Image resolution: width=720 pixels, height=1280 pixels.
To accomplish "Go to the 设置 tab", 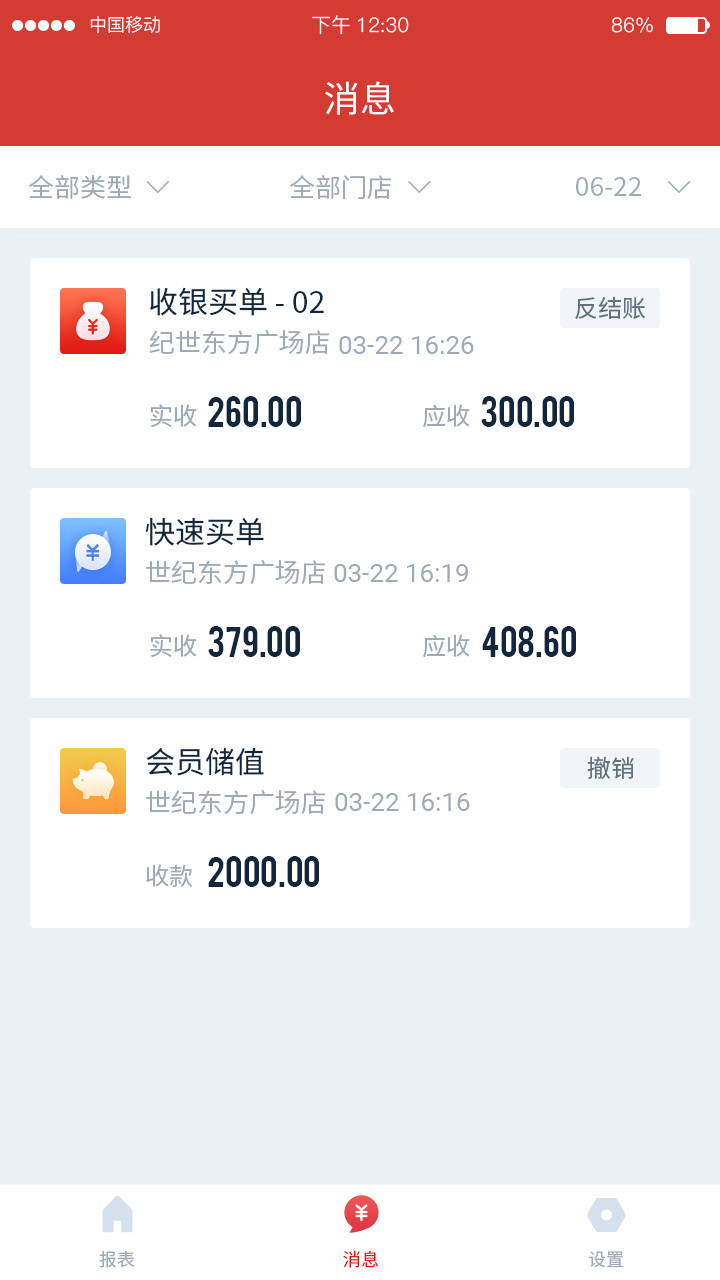I will pyautogui.click(x=606, y=1231).
